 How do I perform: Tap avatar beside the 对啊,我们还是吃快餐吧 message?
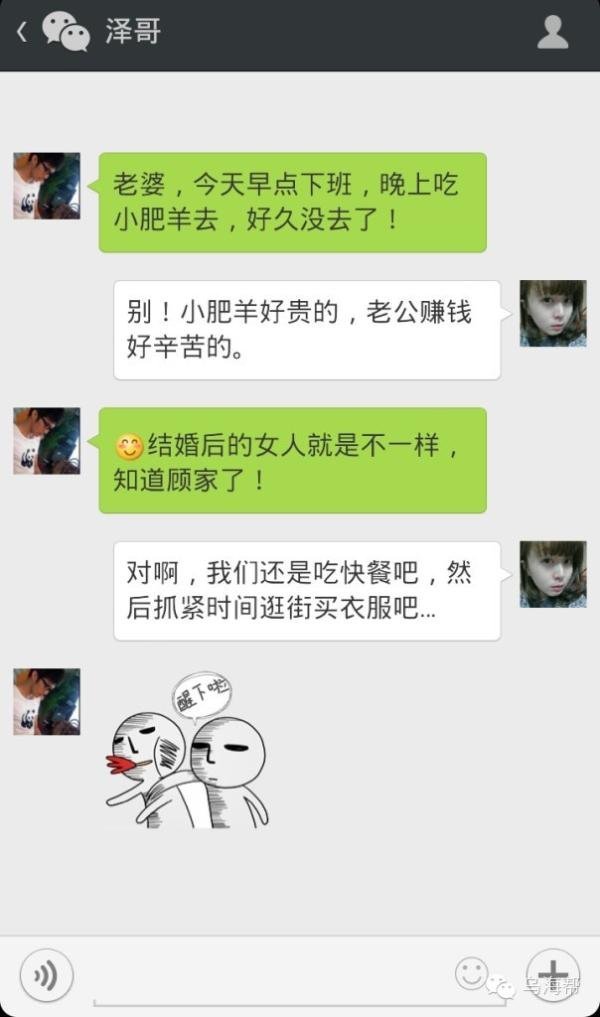pos(552,574)
